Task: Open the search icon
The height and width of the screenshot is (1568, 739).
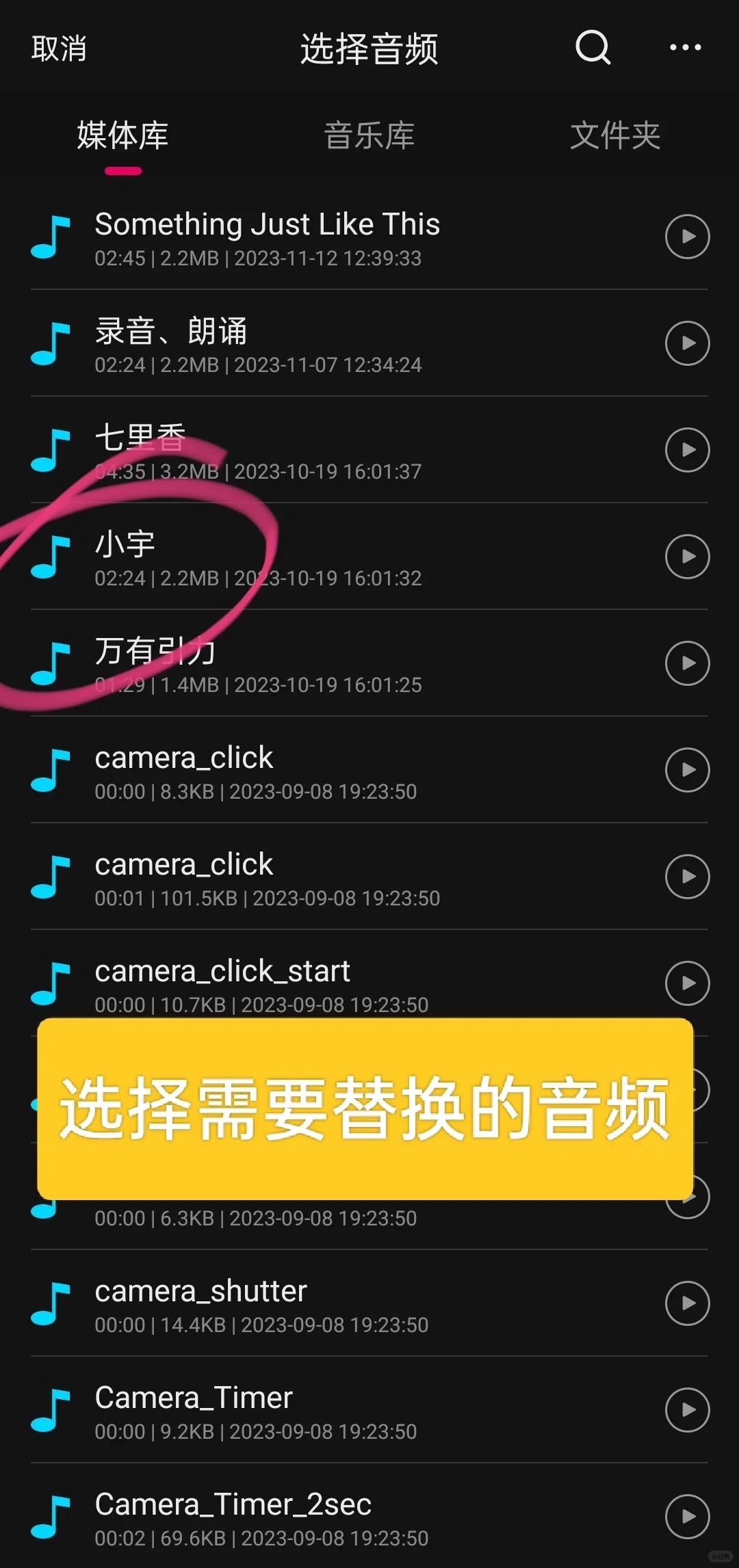Action: click(593, 48)
